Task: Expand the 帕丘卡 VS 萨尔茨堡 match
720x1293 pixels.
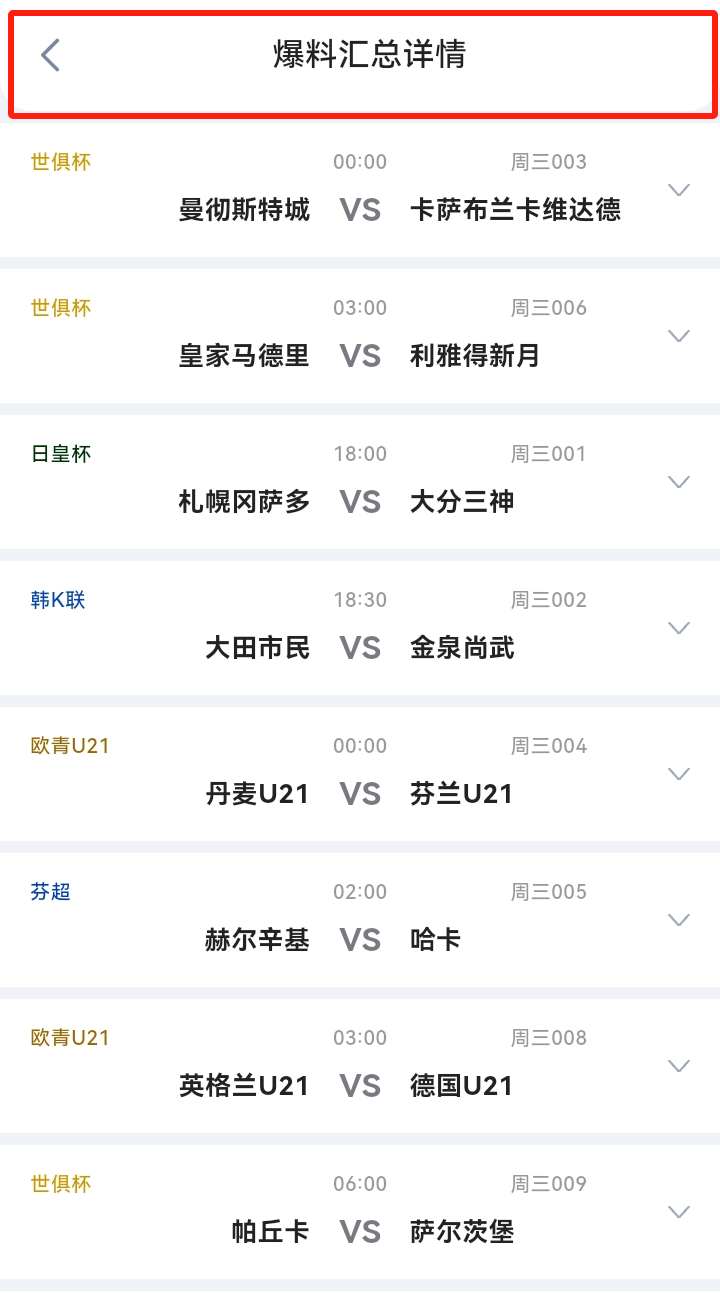Action: pos(679,1212)
